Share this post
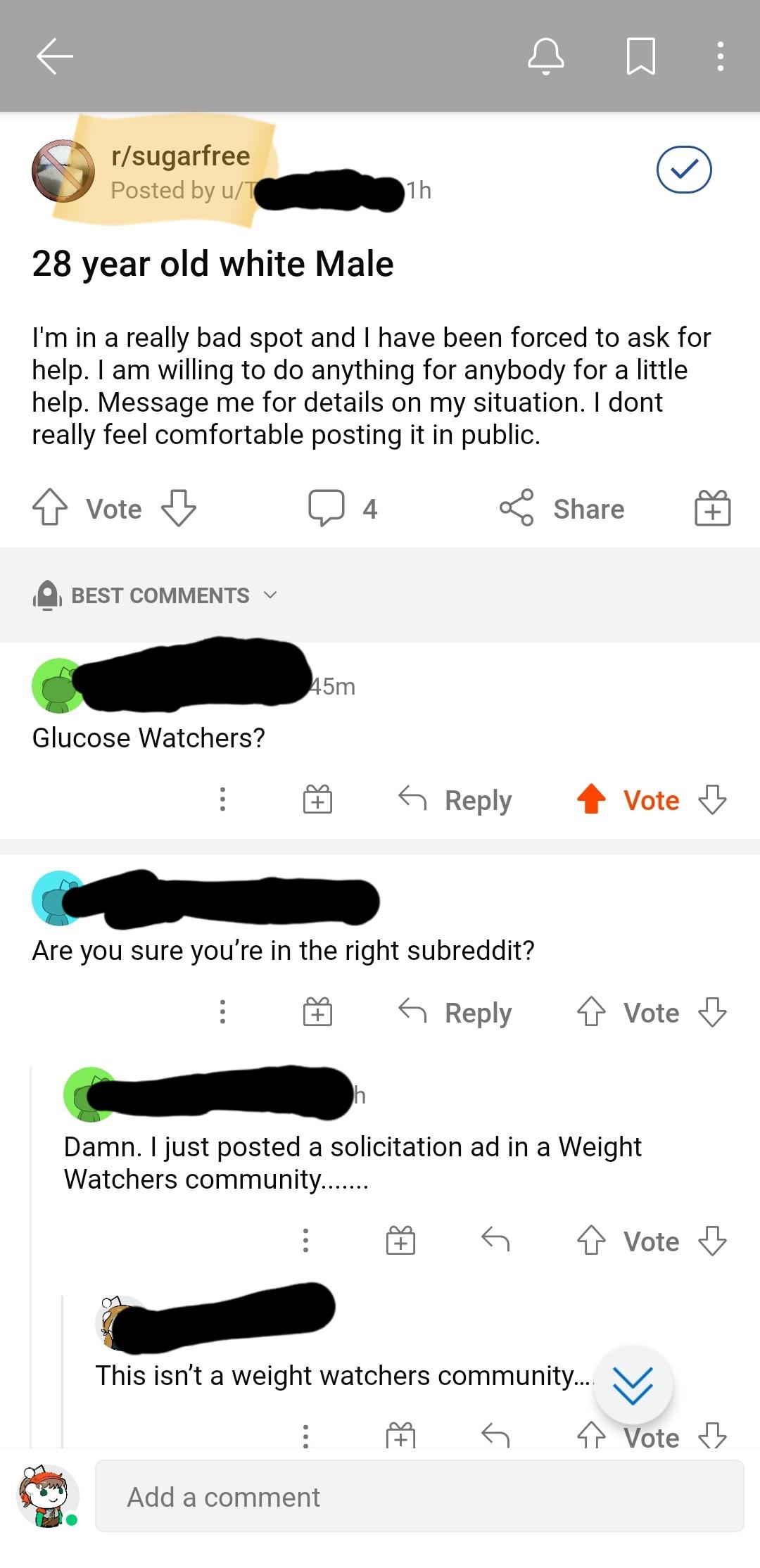Viewport: 760px width, 1568px height. (563, 508)
